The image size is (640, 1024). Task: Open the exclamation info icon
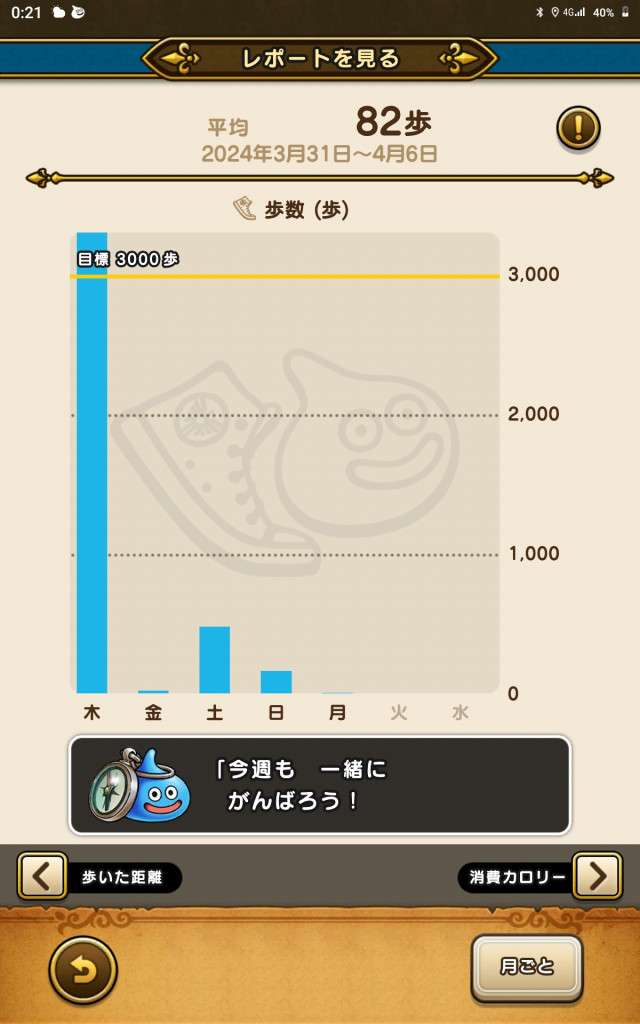tap(578, 128)
